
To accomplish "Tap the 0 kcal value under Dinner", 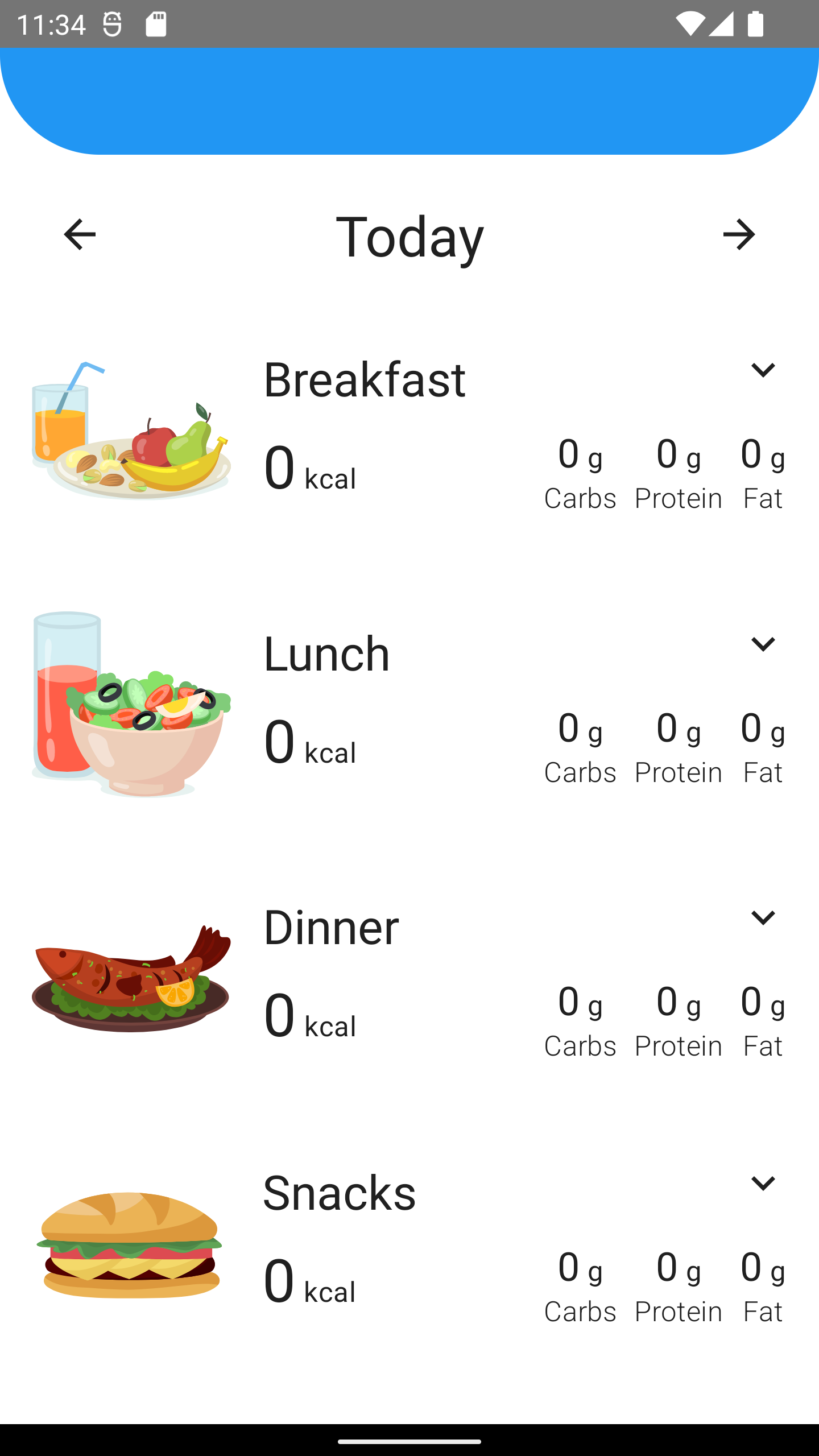I will click(311, 1014).
